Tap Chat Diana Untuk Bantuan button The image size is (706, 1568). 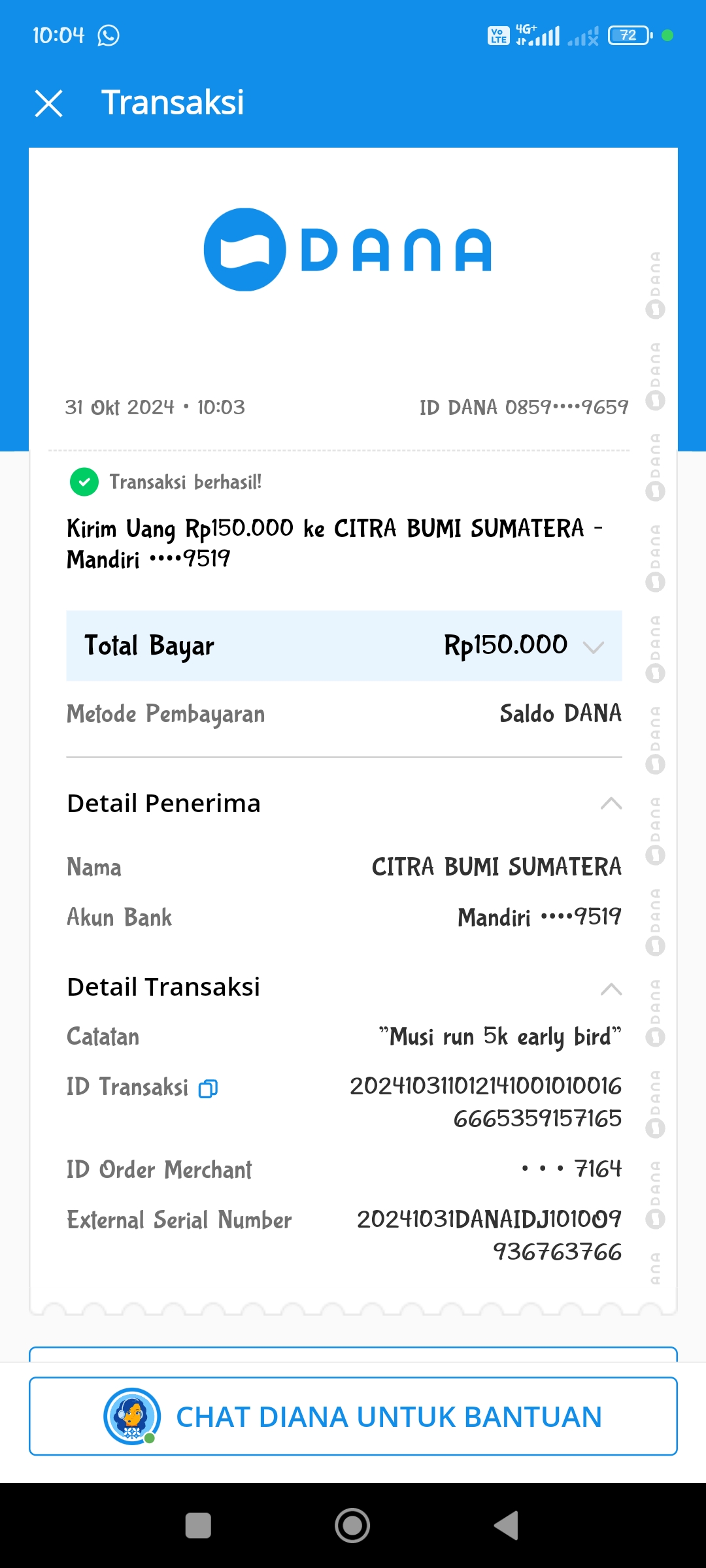(353, 1416)
